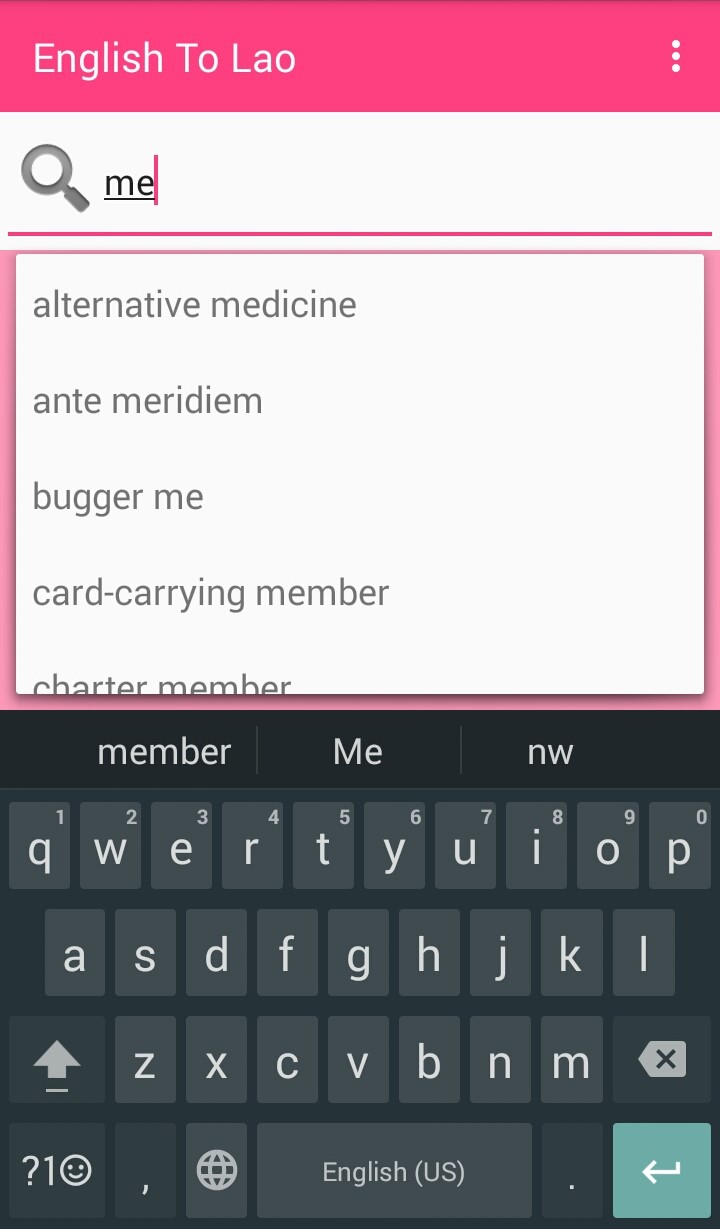Viewport: 720px width, 1229px height.
Task: Accept keyboard suggestion 'nw'
Action: pyautogui.click(x=550, y=752)
